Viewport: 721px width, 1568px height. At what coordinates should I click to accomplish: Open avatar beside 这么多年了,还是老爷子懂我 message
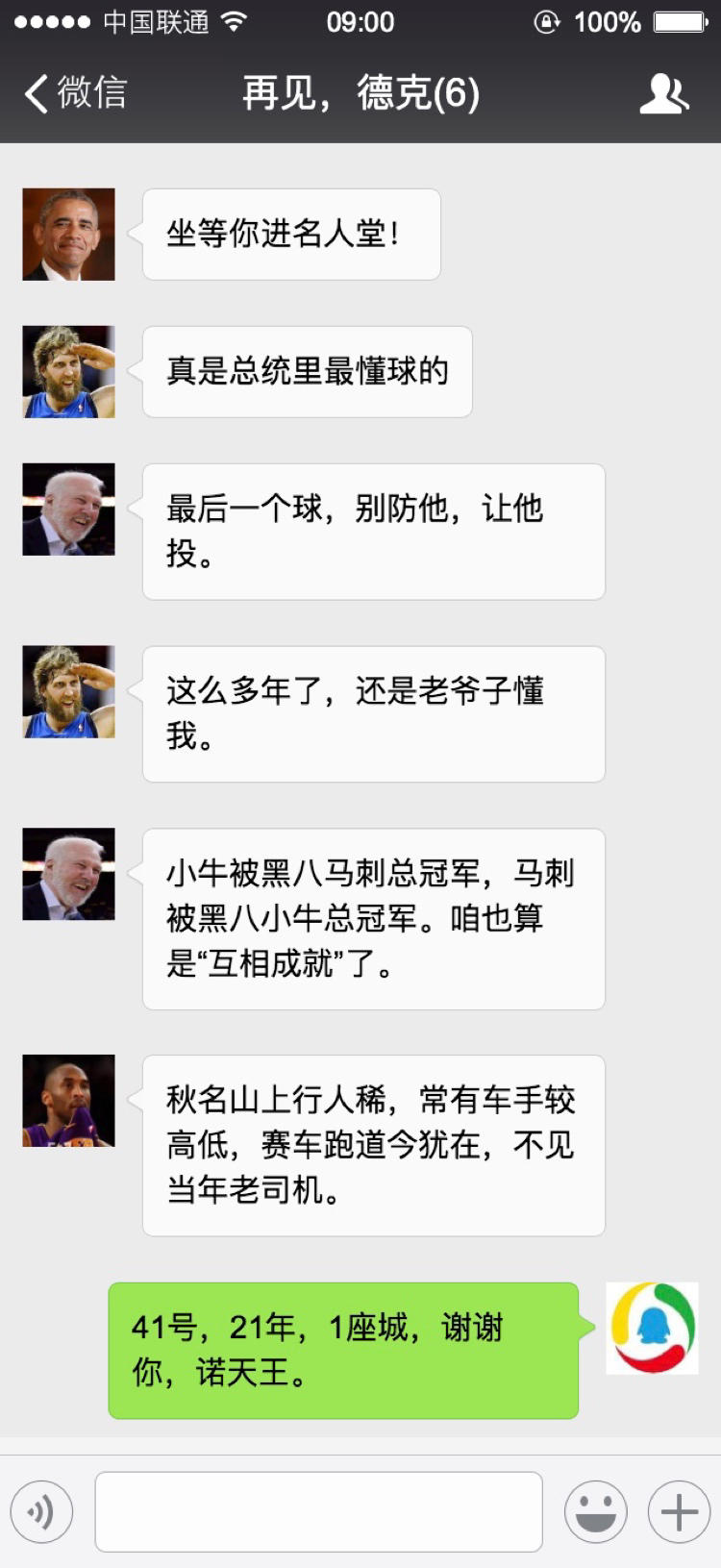click(68, 692)
